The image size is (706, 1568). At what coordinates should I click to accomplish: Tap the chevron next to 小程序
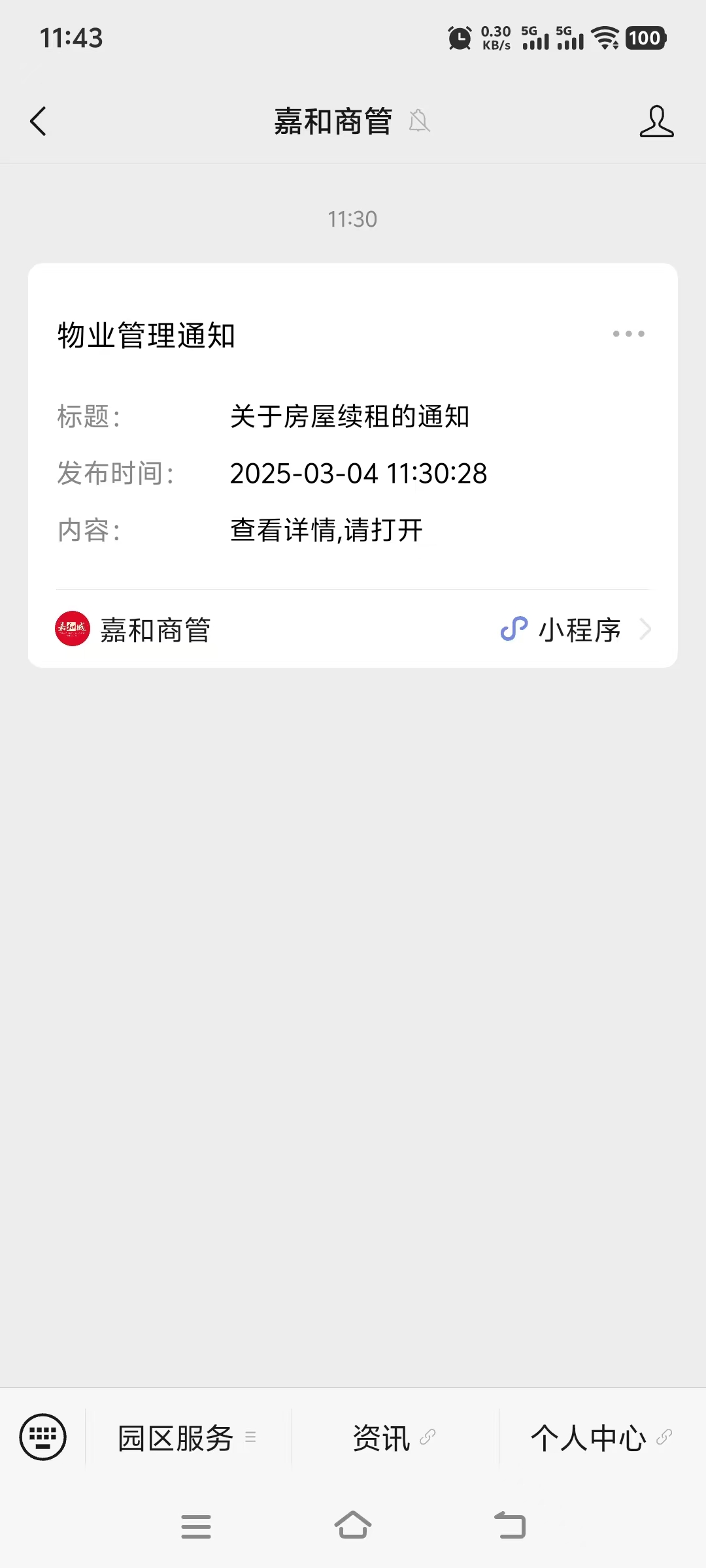coord(645,629)
